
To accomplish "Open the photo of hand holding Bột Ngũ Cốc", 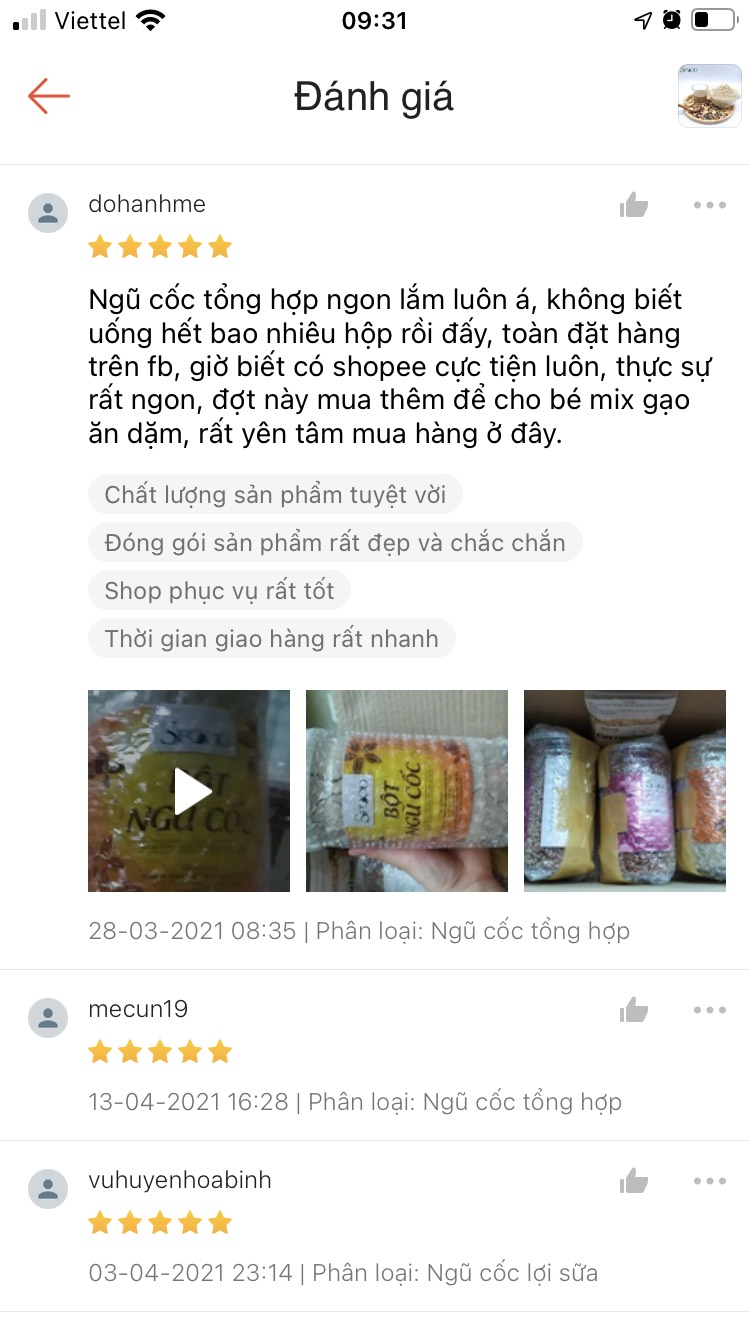I will tap(407, 791).
